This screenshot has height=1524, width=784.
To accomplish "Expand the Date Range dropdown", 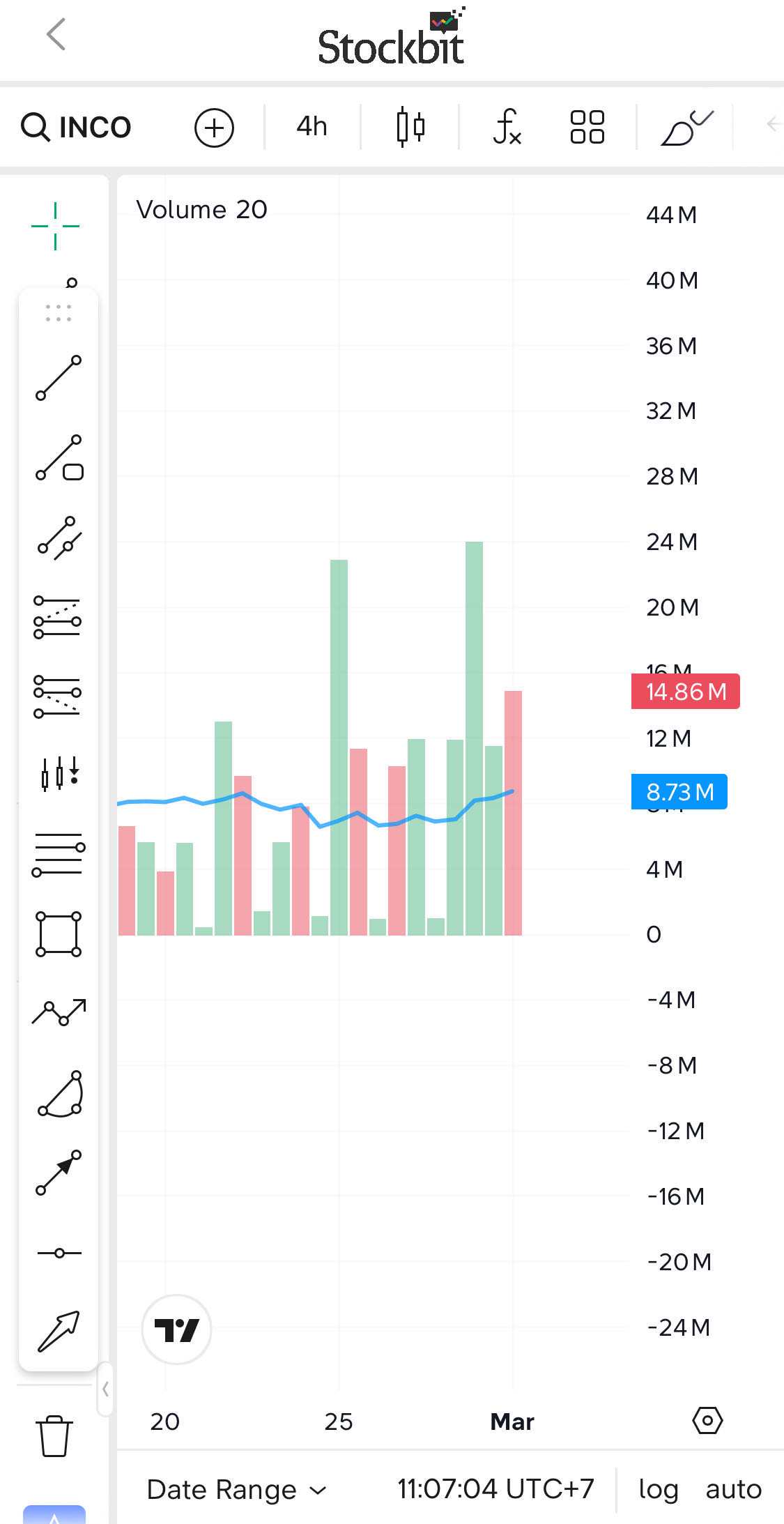I will [236, 1490].
